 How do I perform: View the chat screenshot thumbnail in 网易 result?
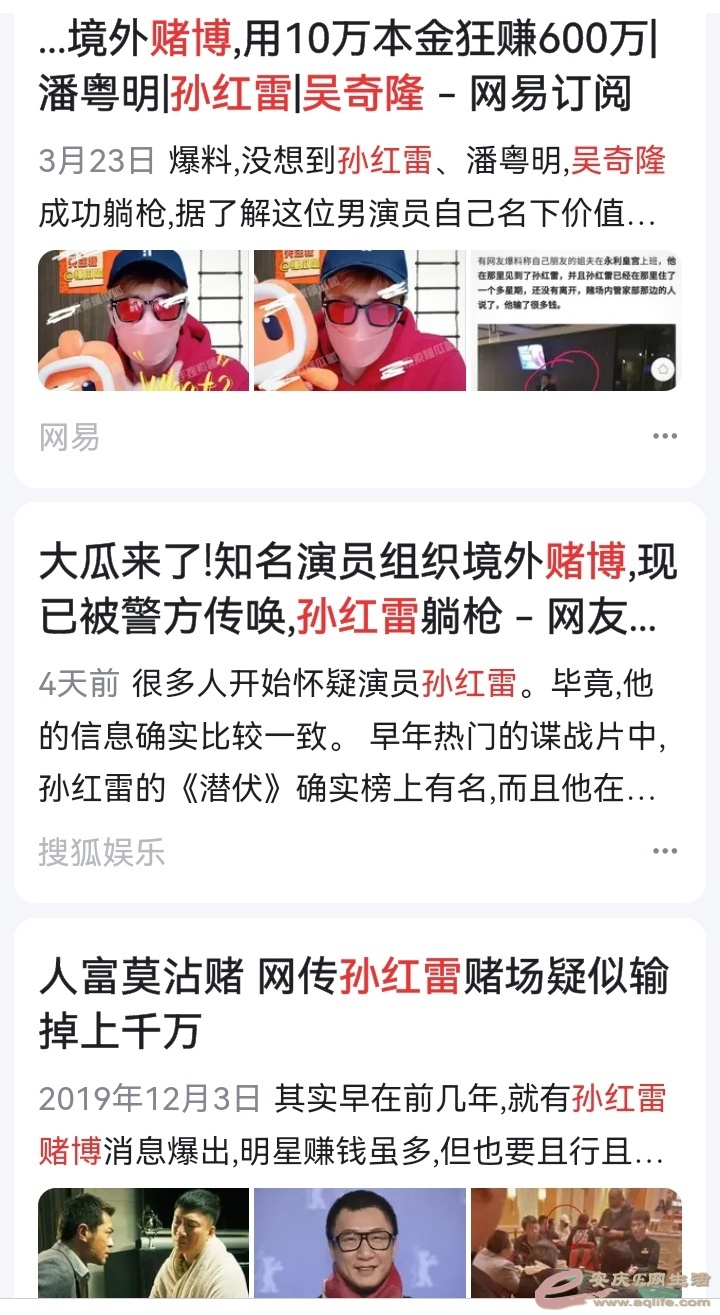577,320
